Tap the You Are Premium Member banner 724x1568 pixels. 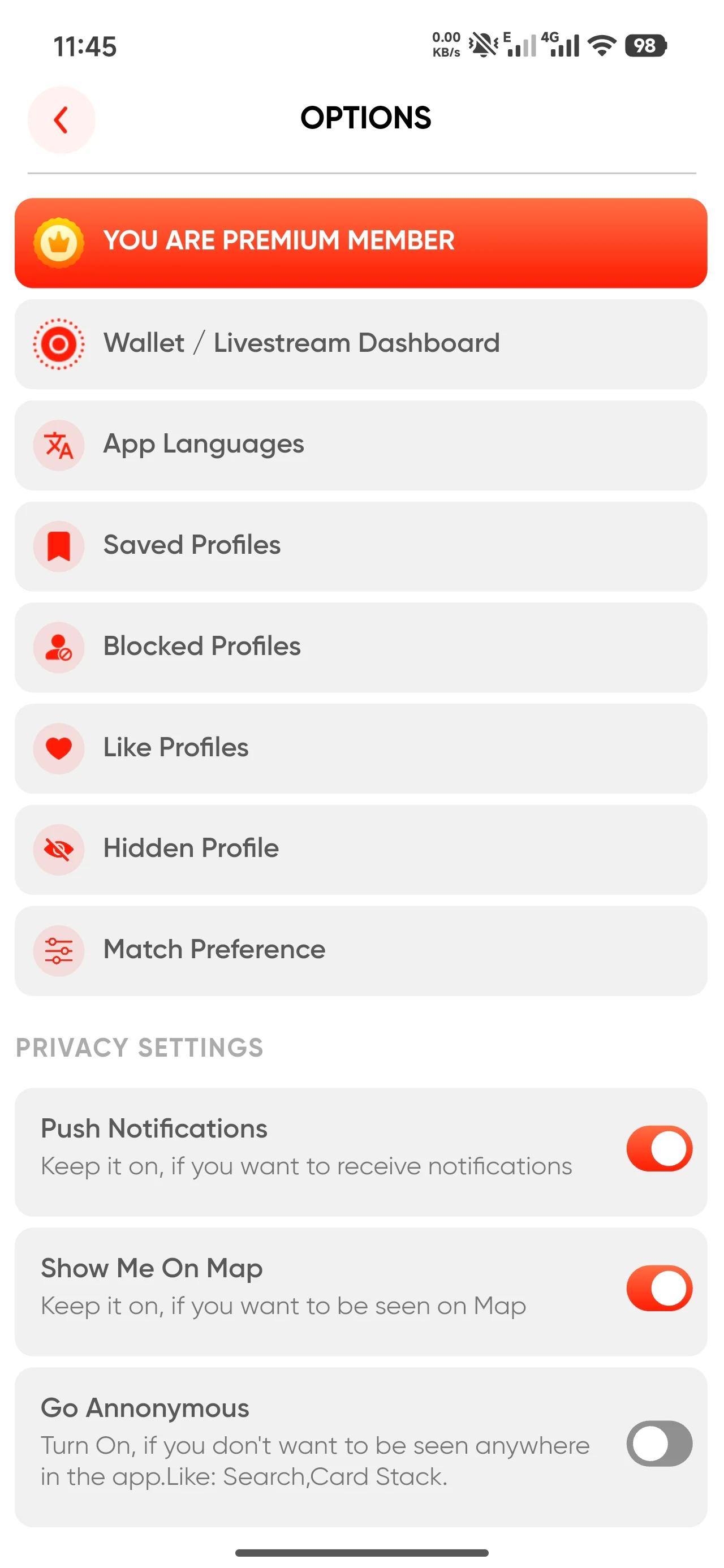(360, 242)
